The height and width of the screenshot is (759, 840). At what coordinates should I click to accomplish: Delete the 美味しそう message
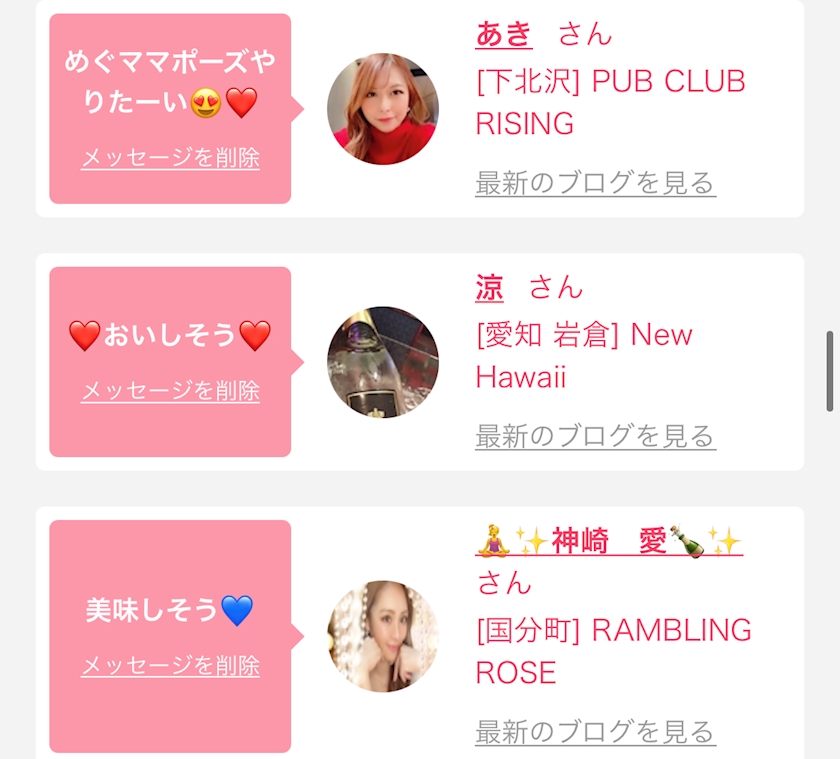tap(170, 666)
